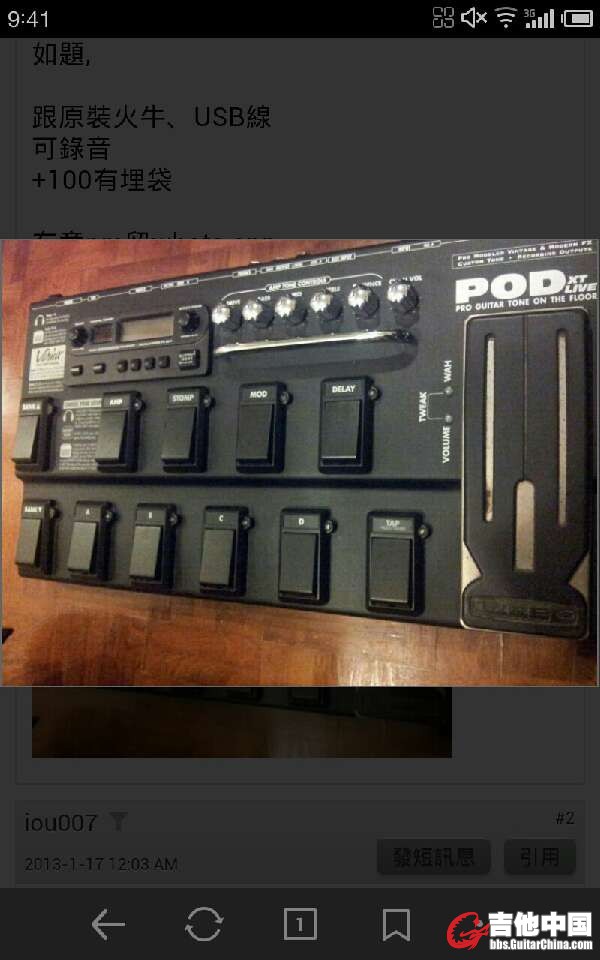Open the POD XT Live photo
This screenshot has height=960, width=600.
coord(300,462)
